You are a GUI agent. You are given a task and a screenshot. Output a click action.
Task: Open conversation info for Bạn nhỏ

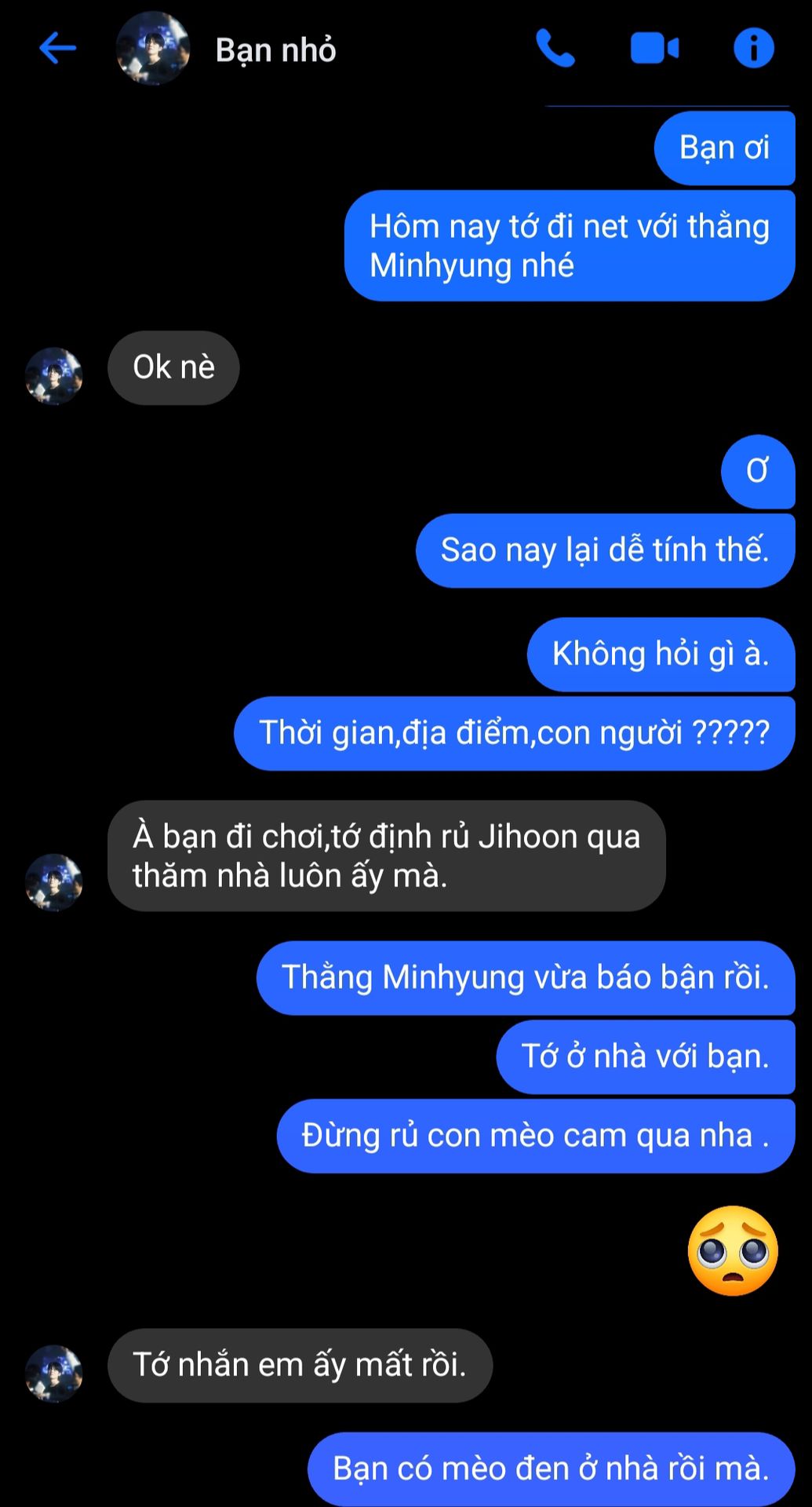coord(753,49)
